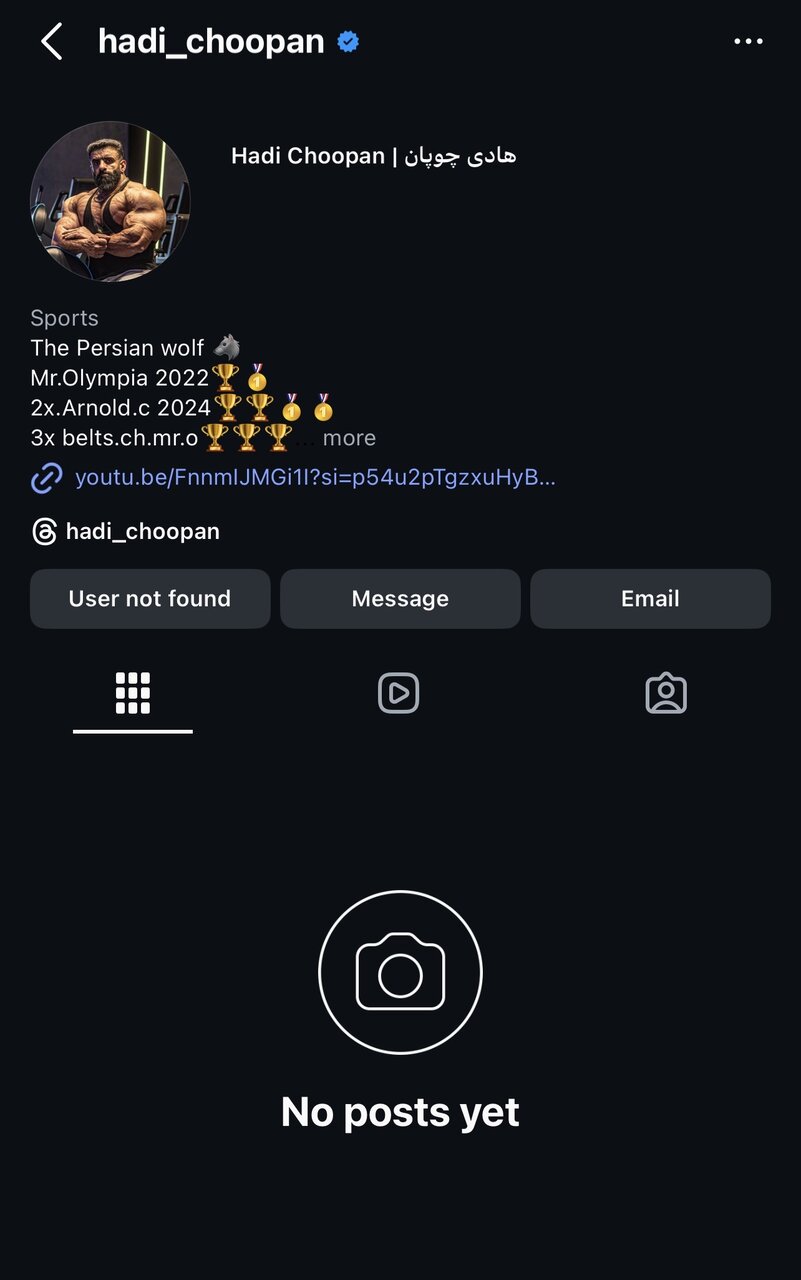The height and width of the screenshot is (1280, 801).
Task: Tap the back arrow to leave profile
Action: click(51, 42)
